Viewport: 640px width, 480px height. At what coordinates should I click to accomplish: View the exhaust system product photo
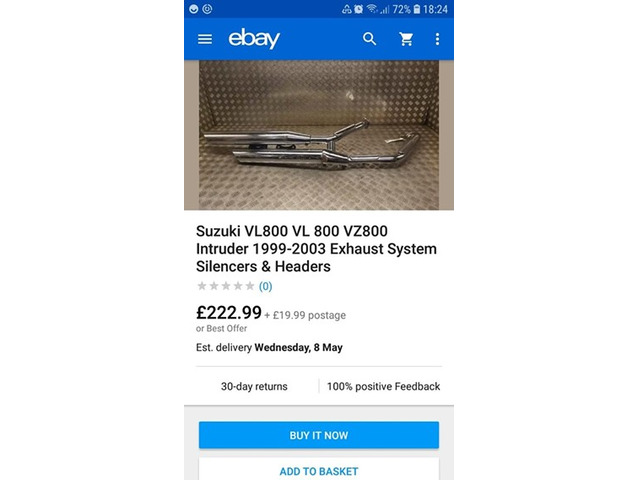pos(318,135)
